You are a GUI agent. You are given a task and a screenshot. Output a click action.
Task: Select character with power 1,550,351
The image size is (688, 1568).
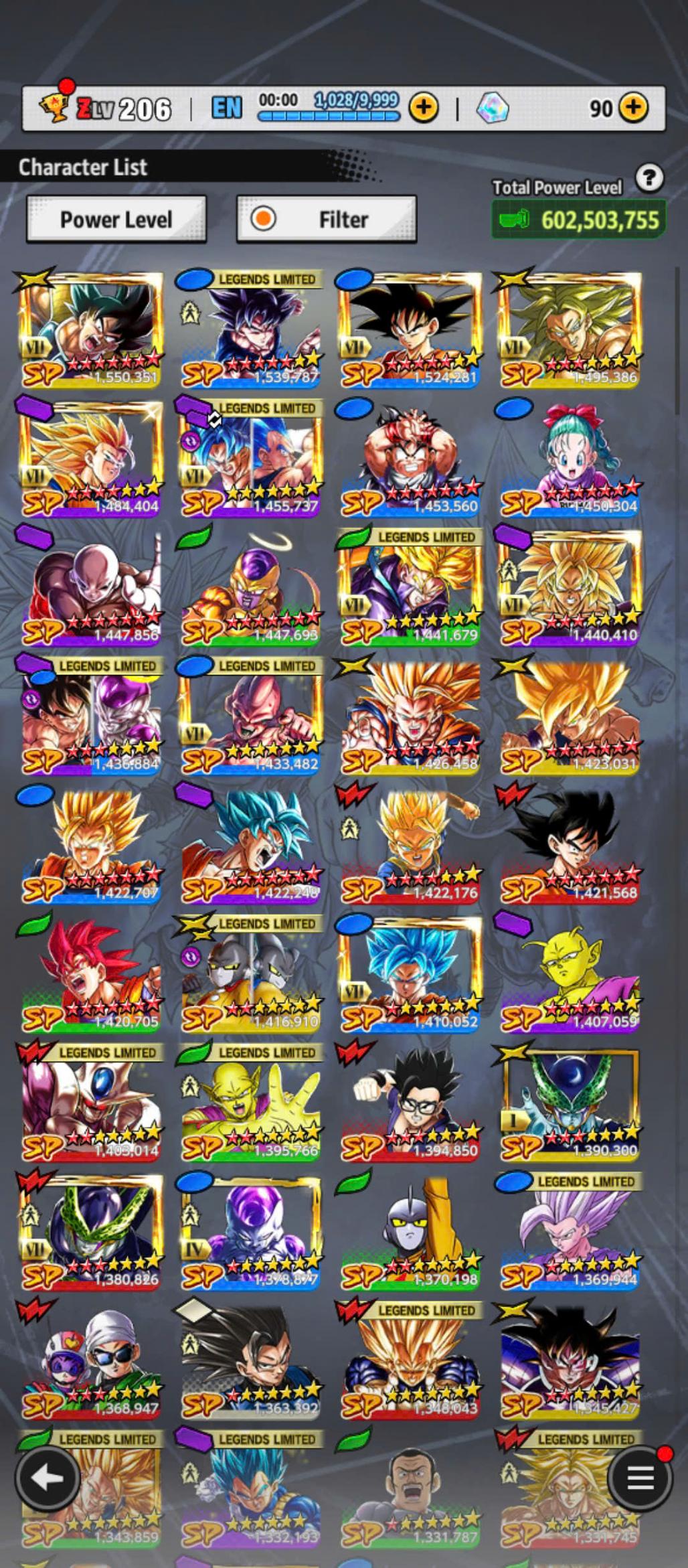[x=90, y=329]
